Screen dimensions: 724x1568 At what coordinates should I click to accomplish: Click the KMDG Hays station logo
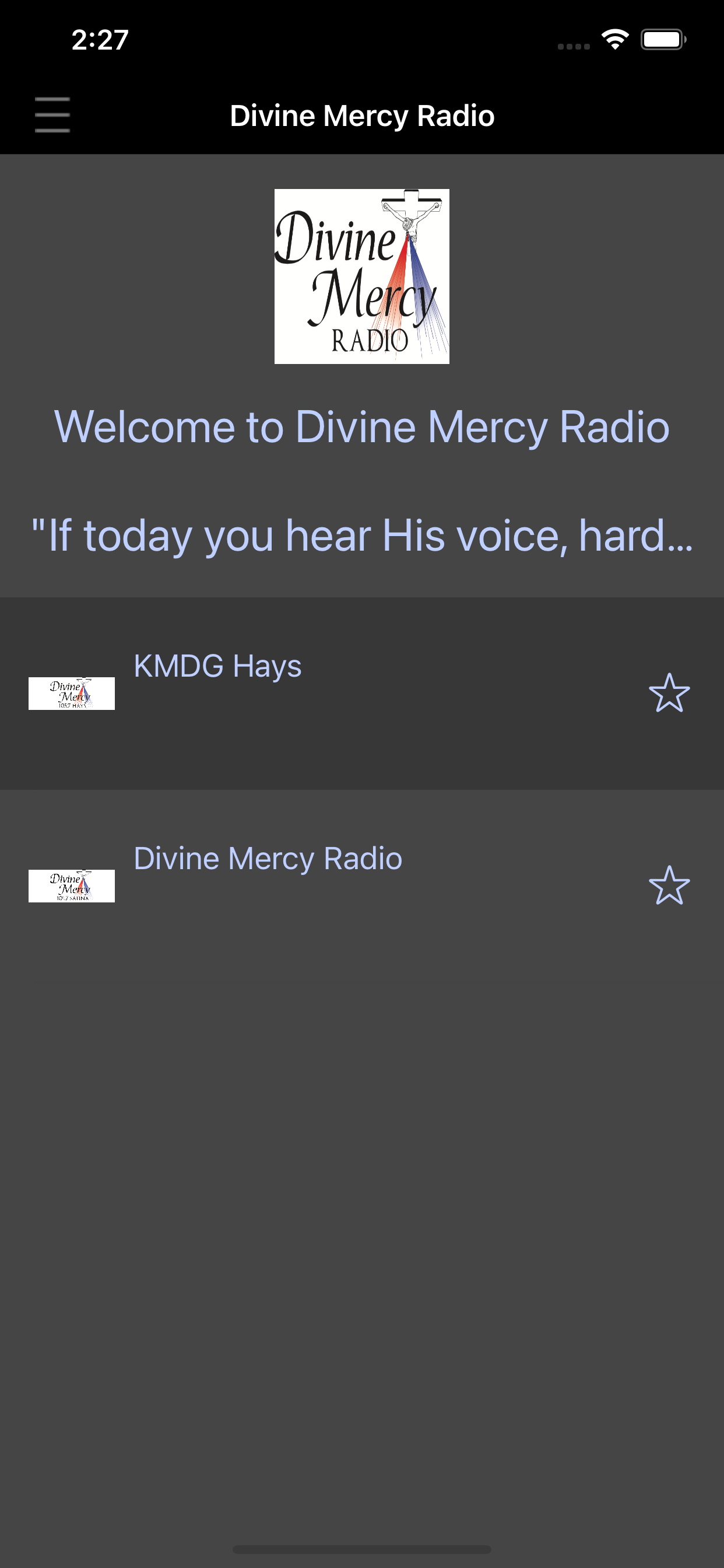coord(71,692)
